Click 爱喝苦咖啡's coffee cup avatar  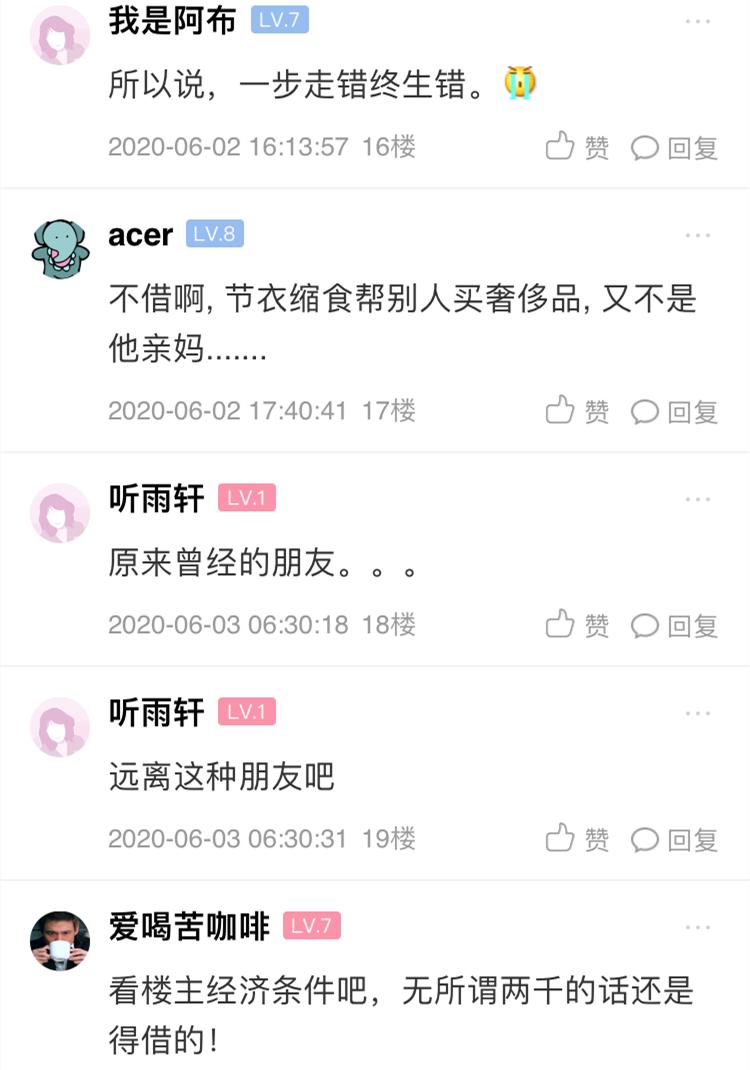pos(60,938)
